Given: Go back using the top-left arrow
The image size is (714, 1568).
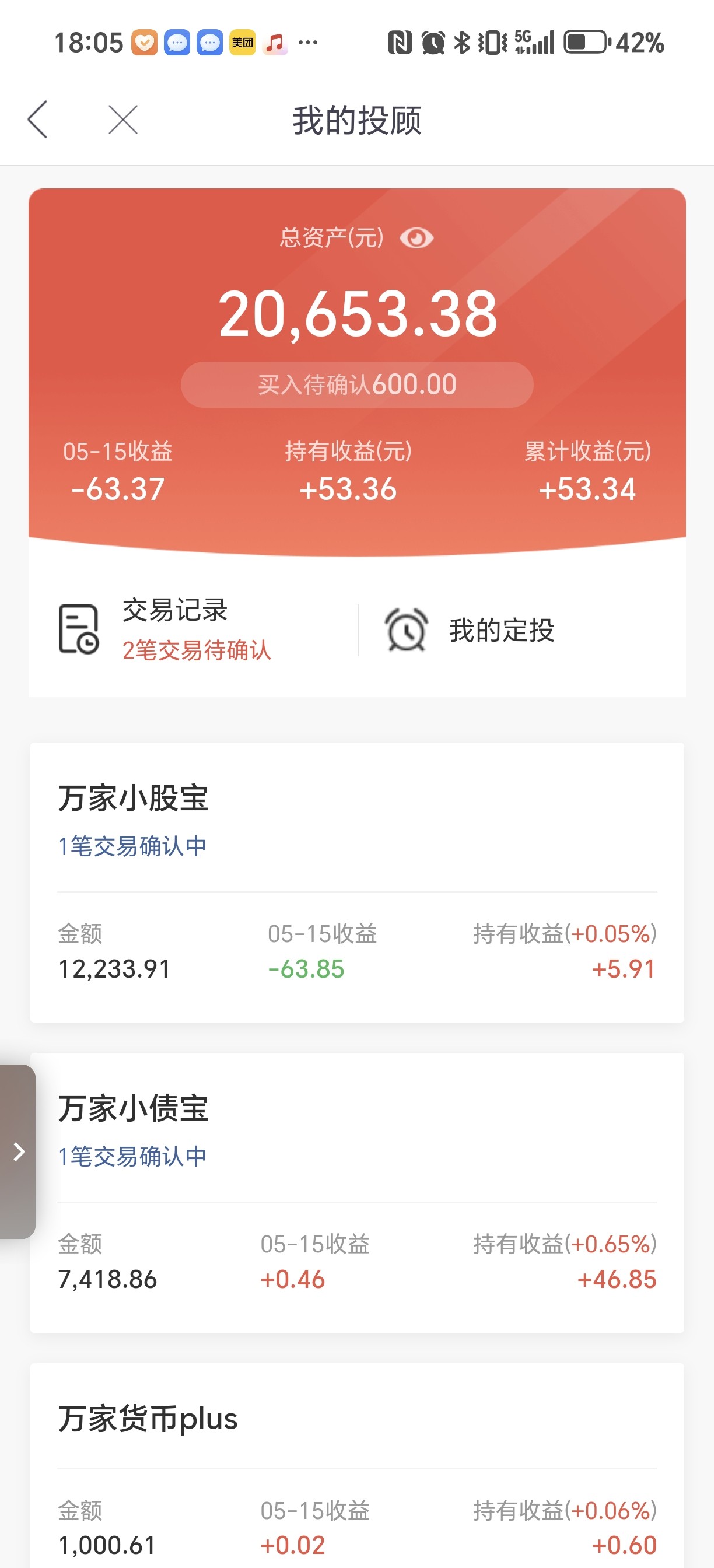Looking at the screenshot, I should [38, 120].
